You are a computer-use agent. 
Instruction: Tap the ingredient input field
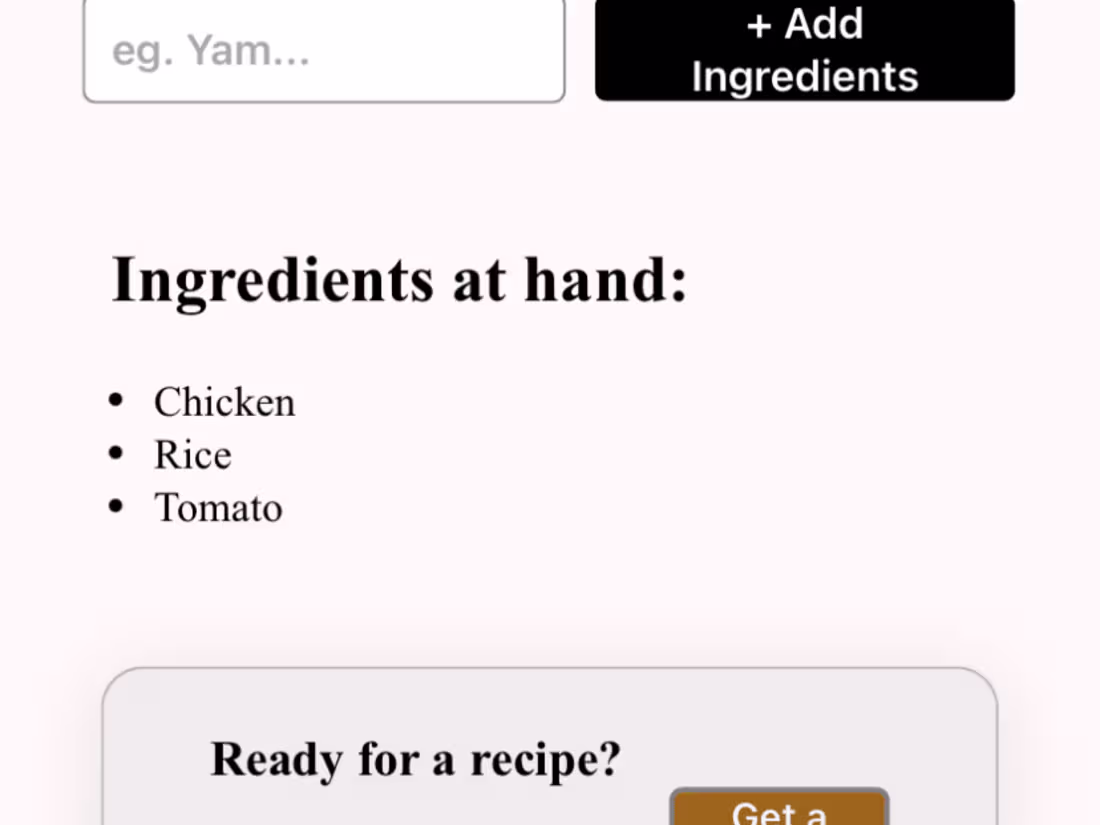click(324, 50)
